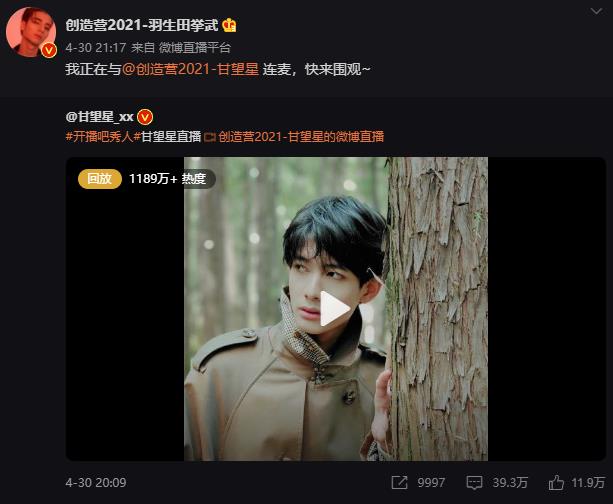Open the original poster @甘望星_xx
Screen dimensions: 613x504
[x=99, y=116]
